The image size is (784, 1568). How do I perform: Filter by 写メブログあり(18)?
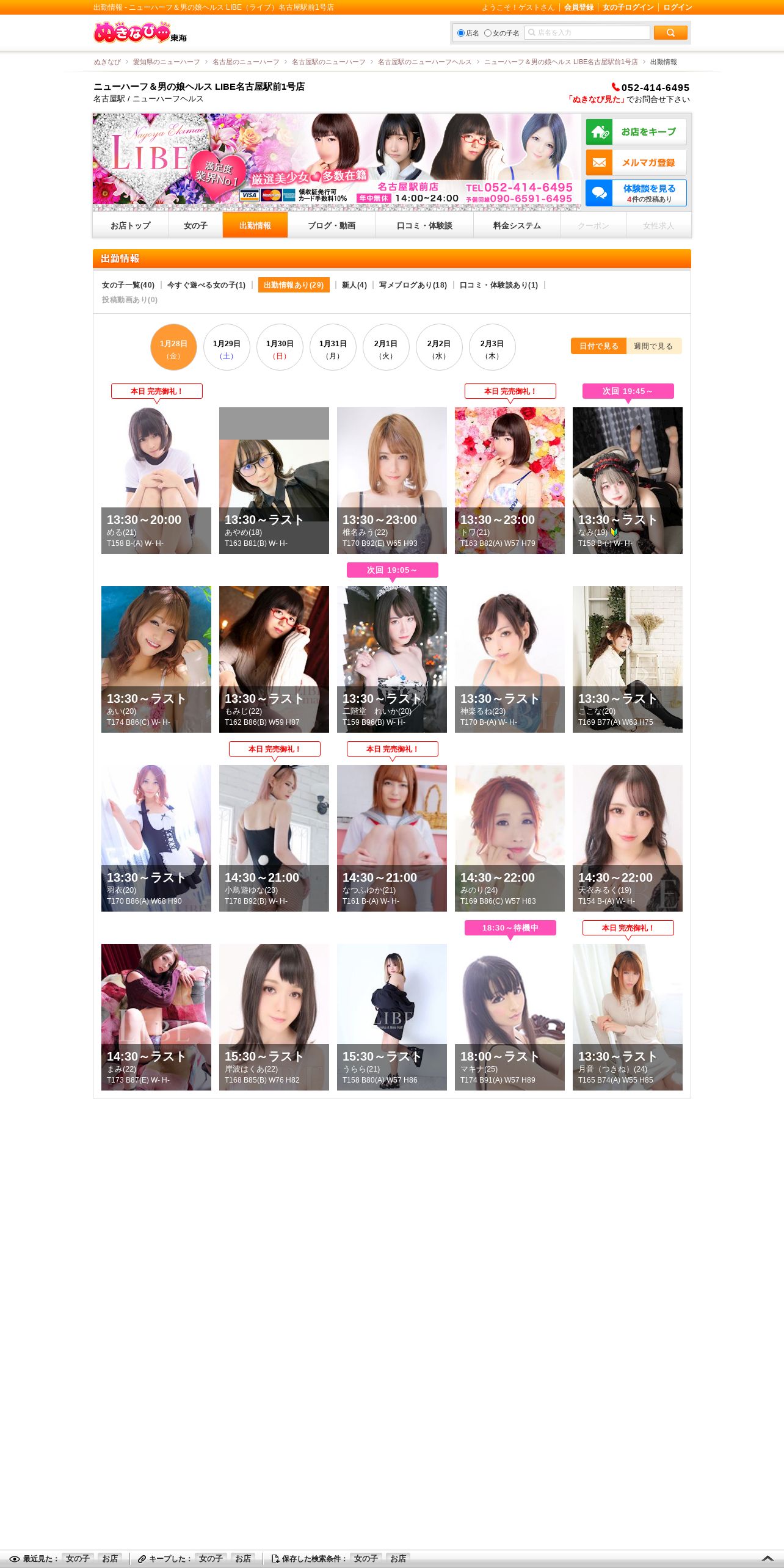tap(413, 285)
